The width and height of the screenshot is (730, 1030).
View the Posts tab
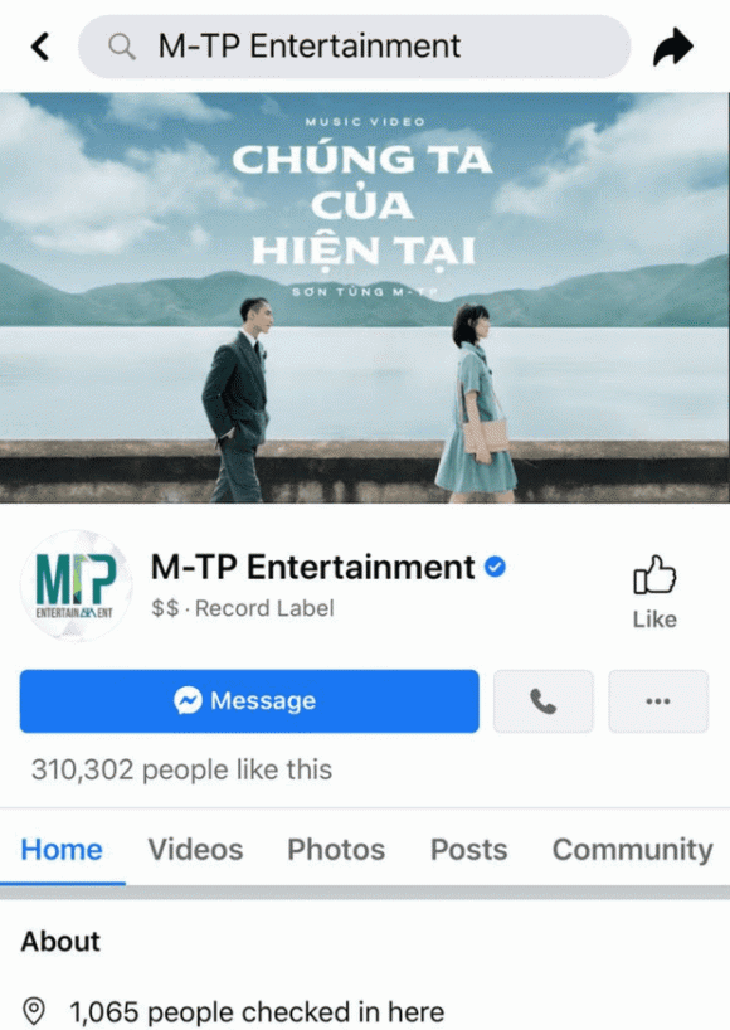(469, 850)
